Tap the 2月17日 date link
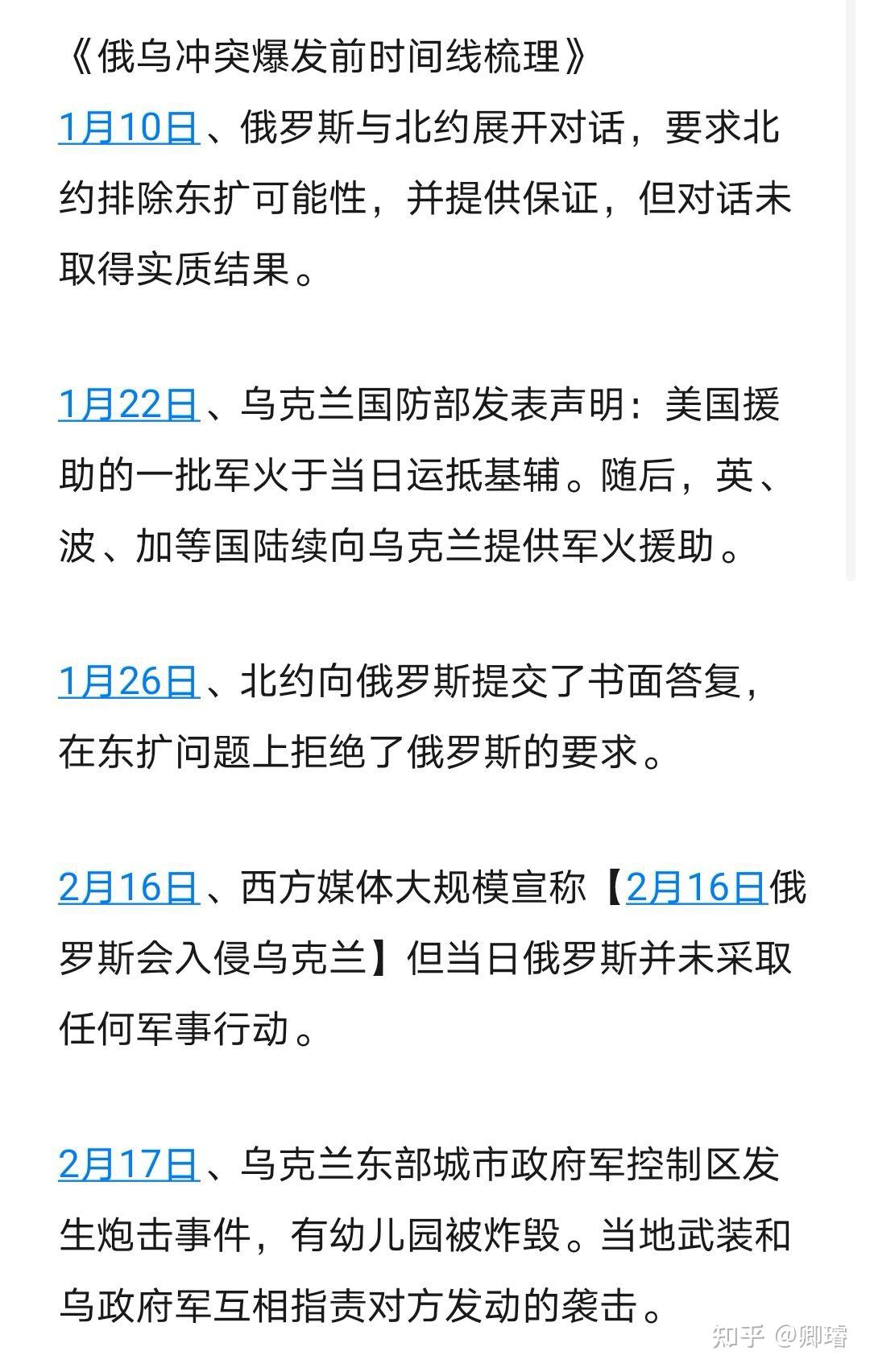 [x=129, y=1164]
